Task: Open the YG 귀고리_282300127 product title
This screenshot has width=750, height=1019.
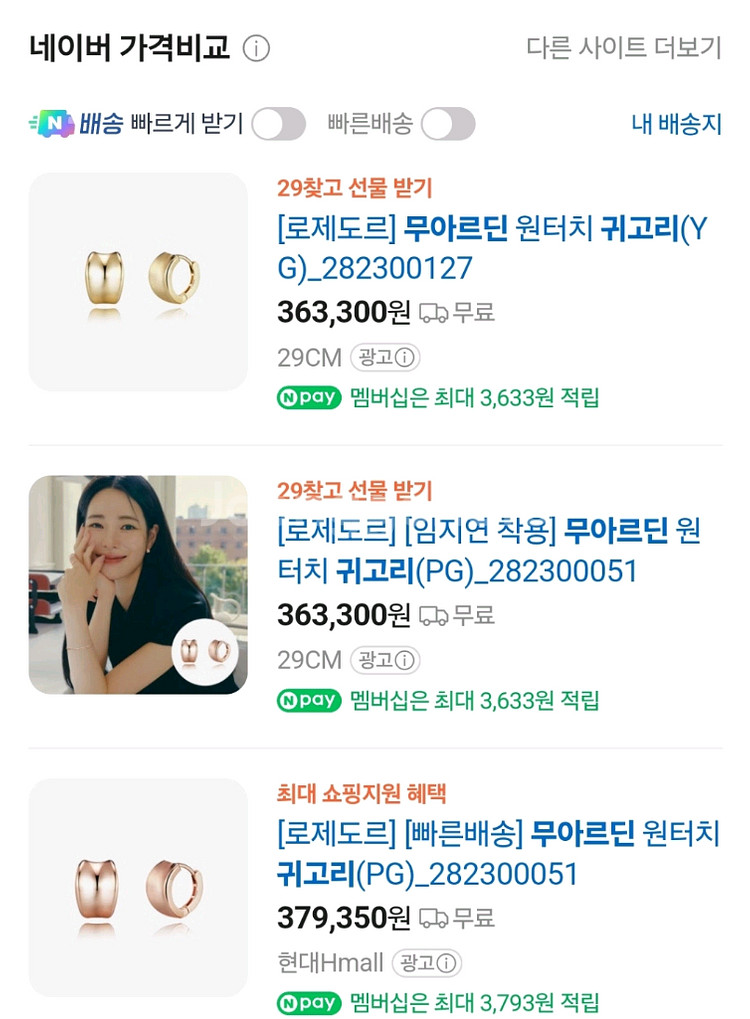Action: pos(492,248)
